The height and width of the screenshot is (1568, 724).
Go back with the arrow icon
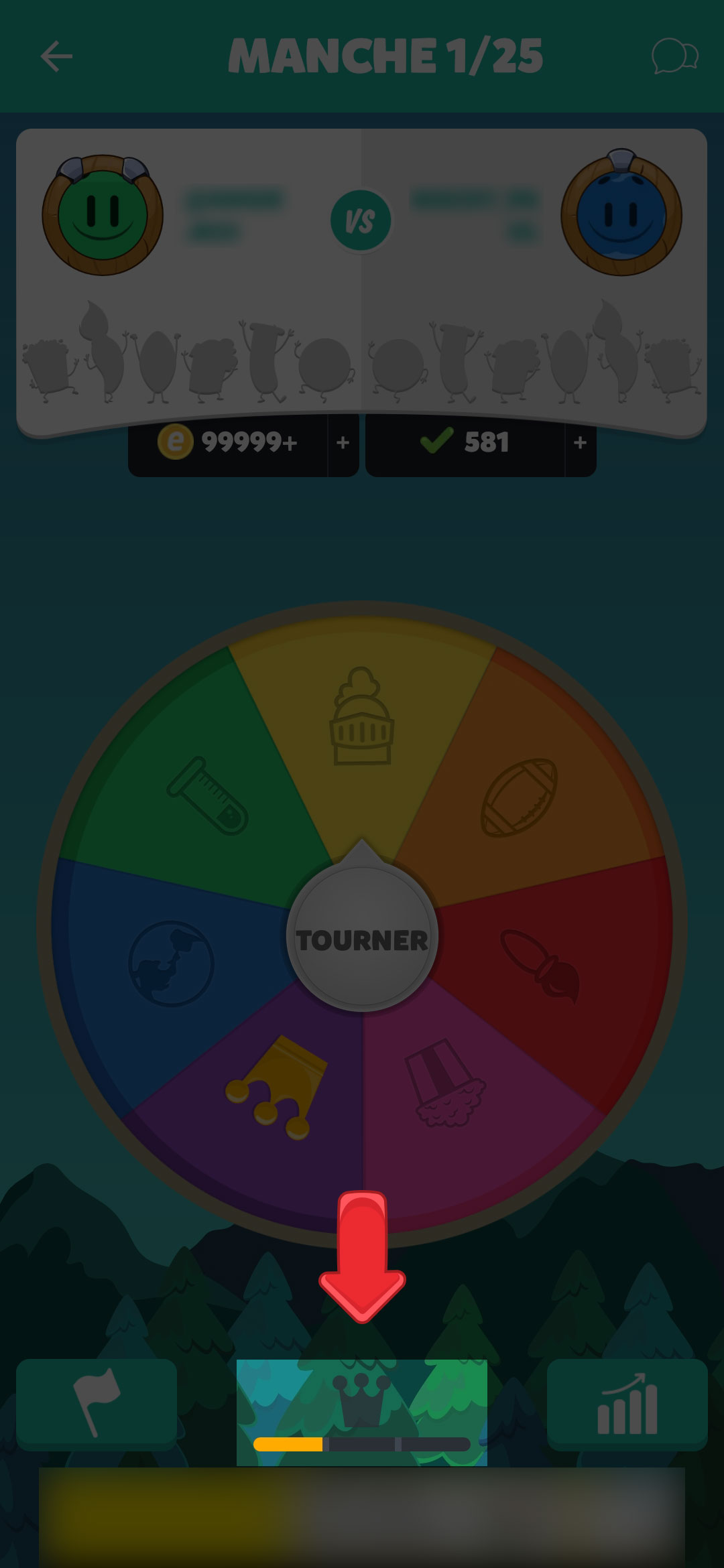(x=56, y=56)
